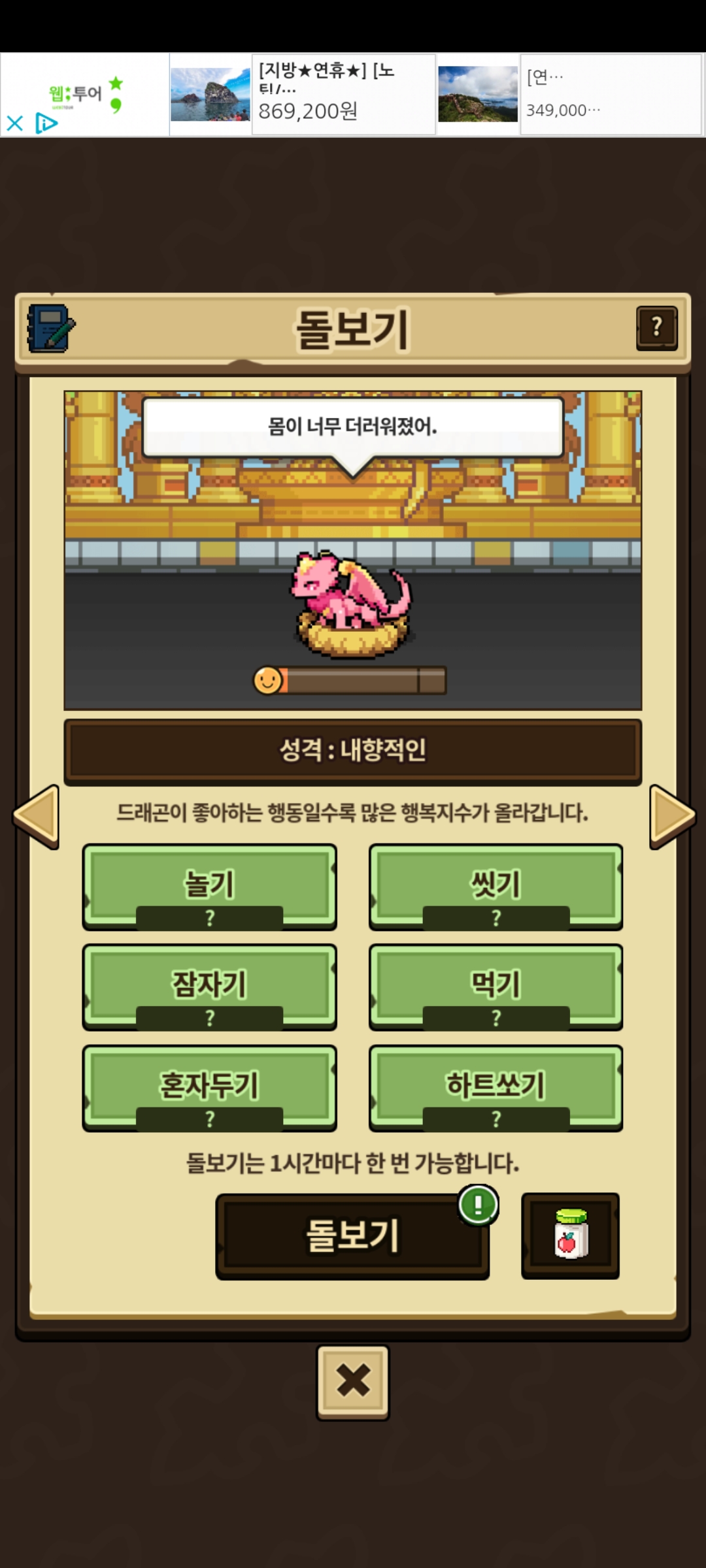Image resolution: width=706 pixels, height=1568 pixels.
Task: Open the help question mark
Action: [x=656, y=328]
